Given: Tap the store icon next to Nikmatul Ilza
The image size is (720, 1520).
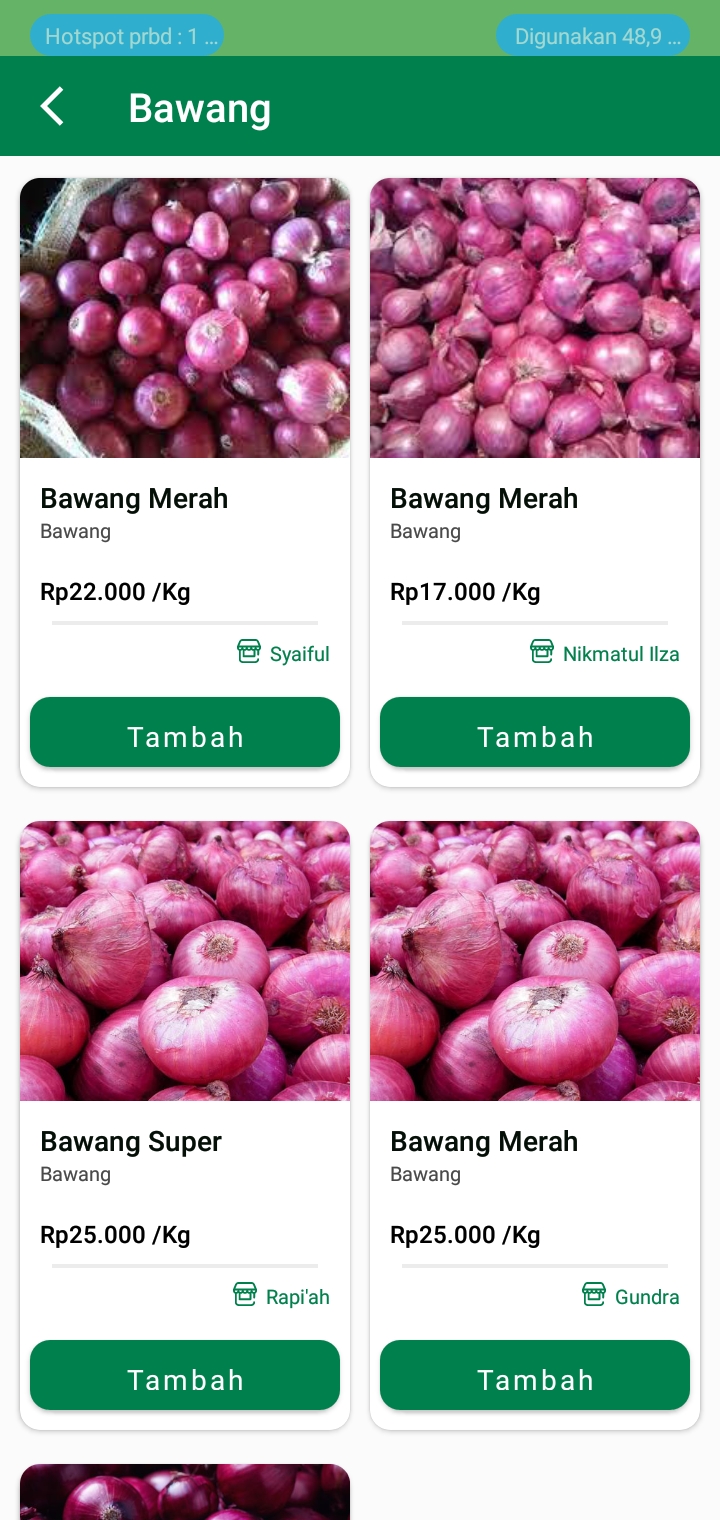Looking at the screenshot, I should [541, 651].
